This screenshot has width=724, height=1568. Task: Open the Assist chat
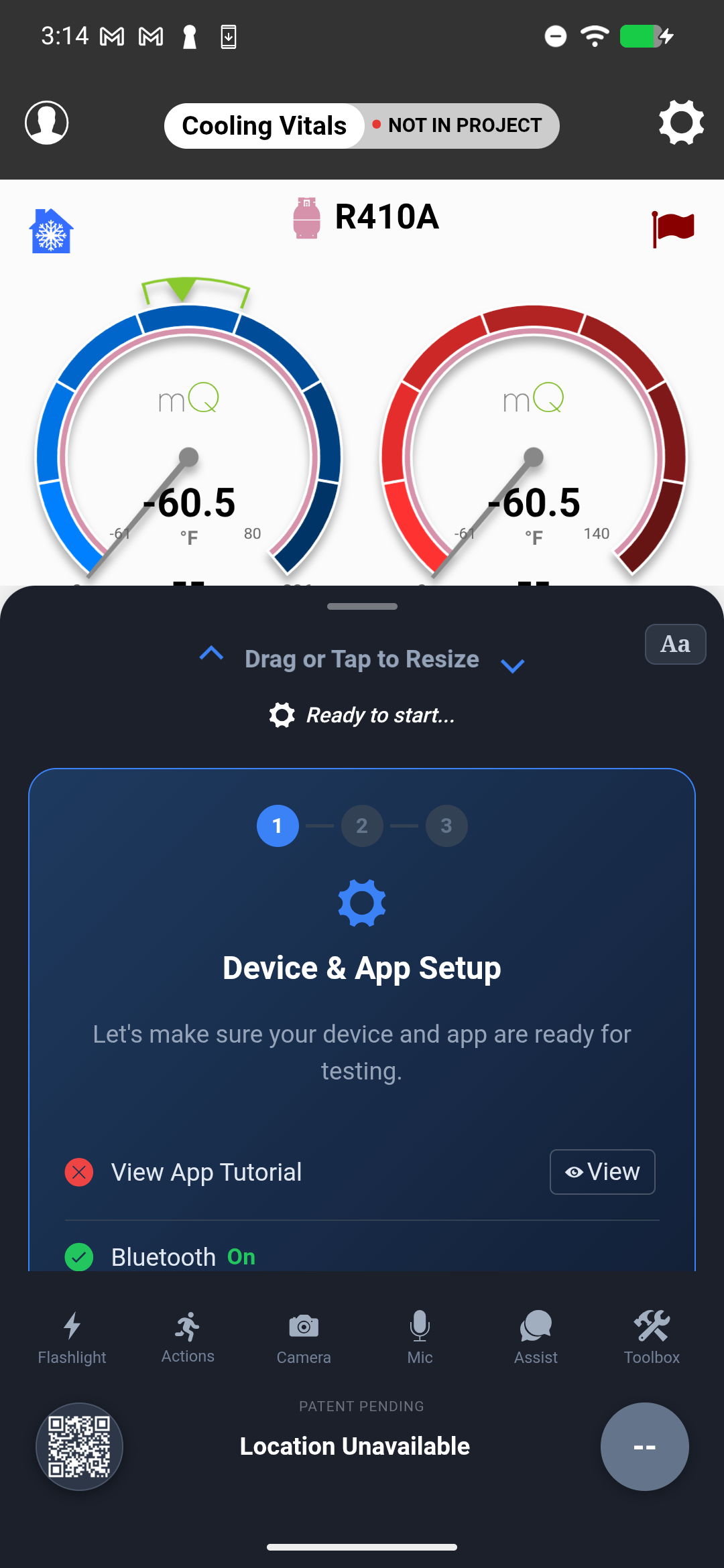pos(536,1337)
